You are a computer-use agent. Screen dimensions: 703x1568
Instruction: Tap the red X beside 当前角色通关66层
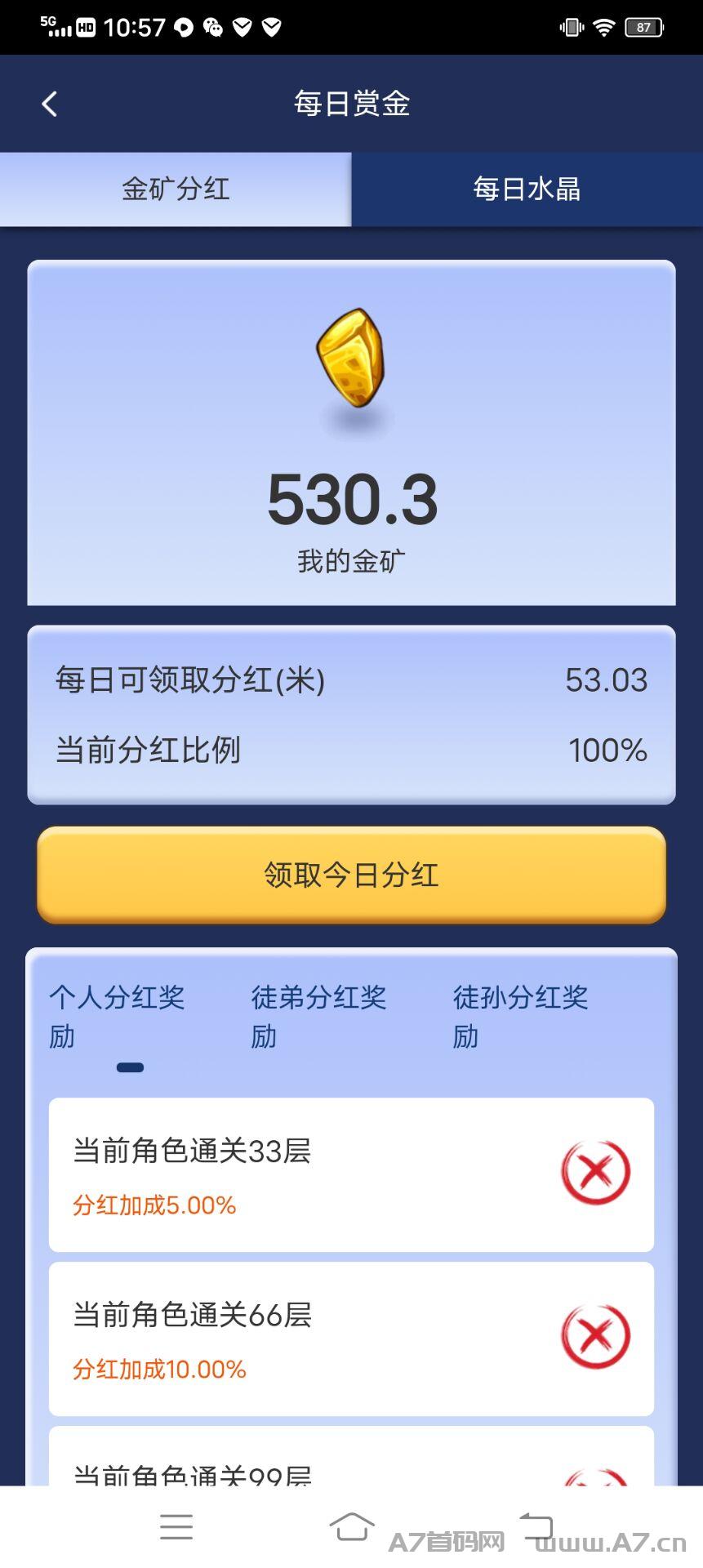595,1336
